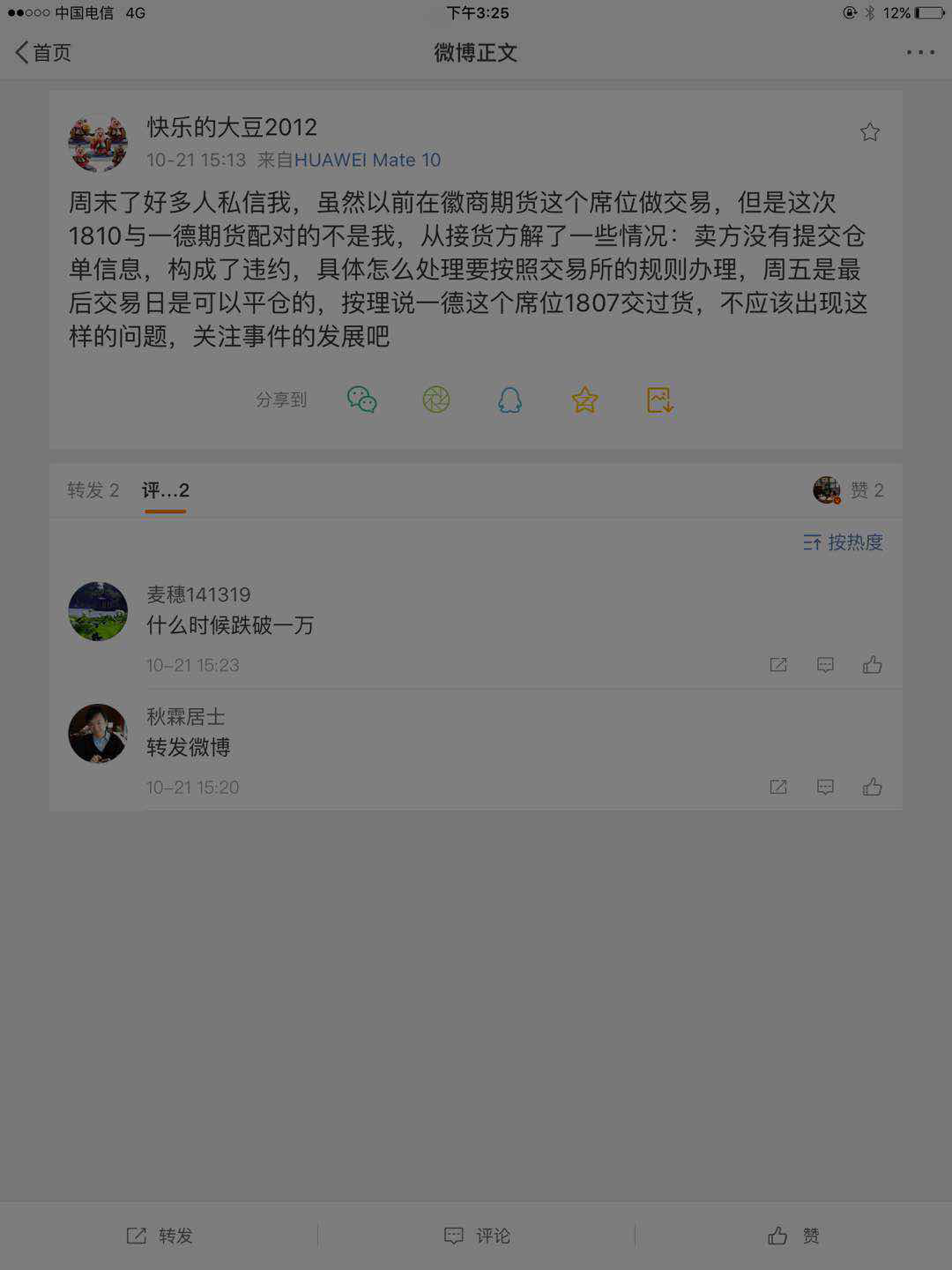The width and height of the screenshot is (952, 1270).
Task: Share post to Qzone
Action: (584, 400)
